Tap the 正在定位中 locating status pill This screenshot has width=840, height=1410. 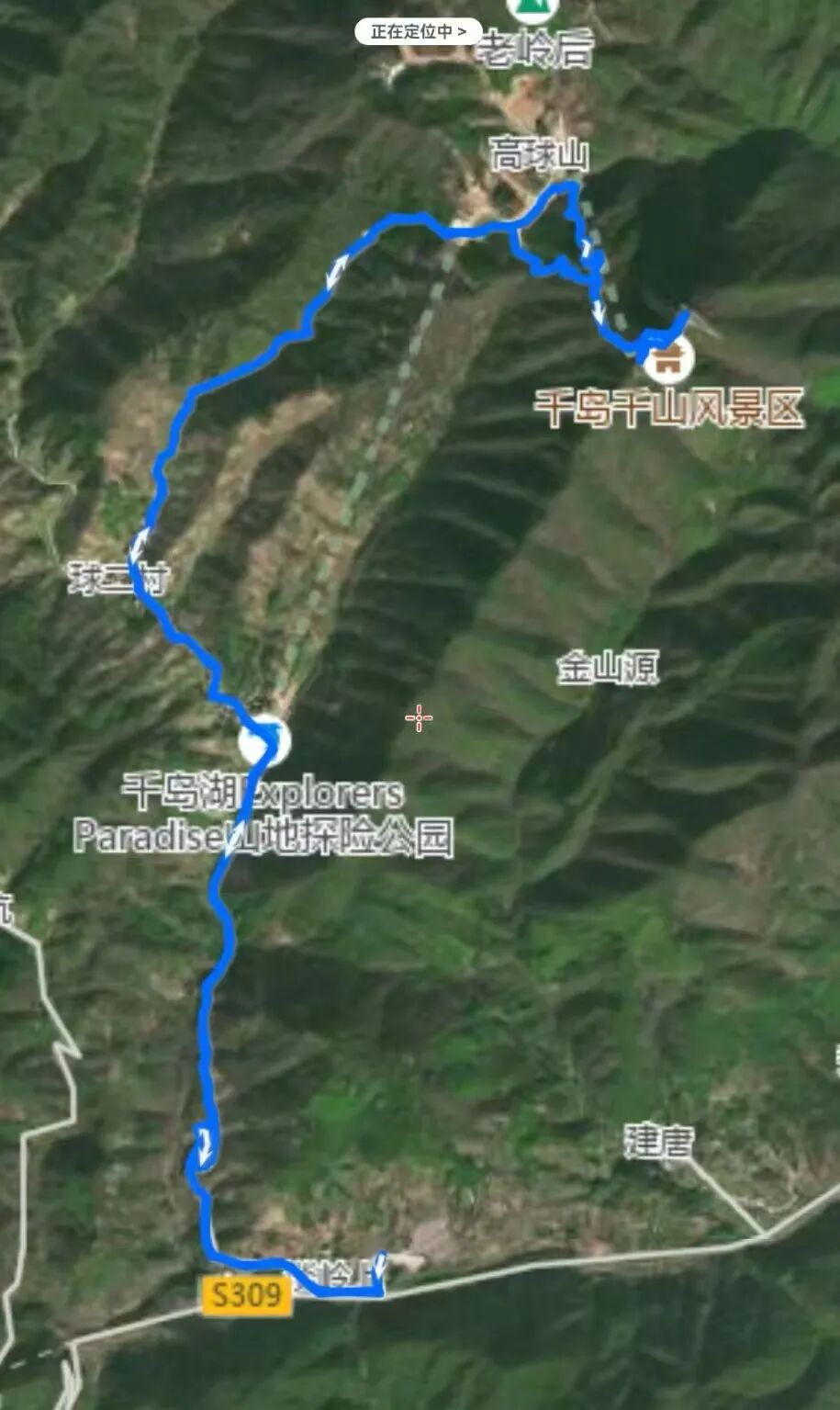[418, 31]
